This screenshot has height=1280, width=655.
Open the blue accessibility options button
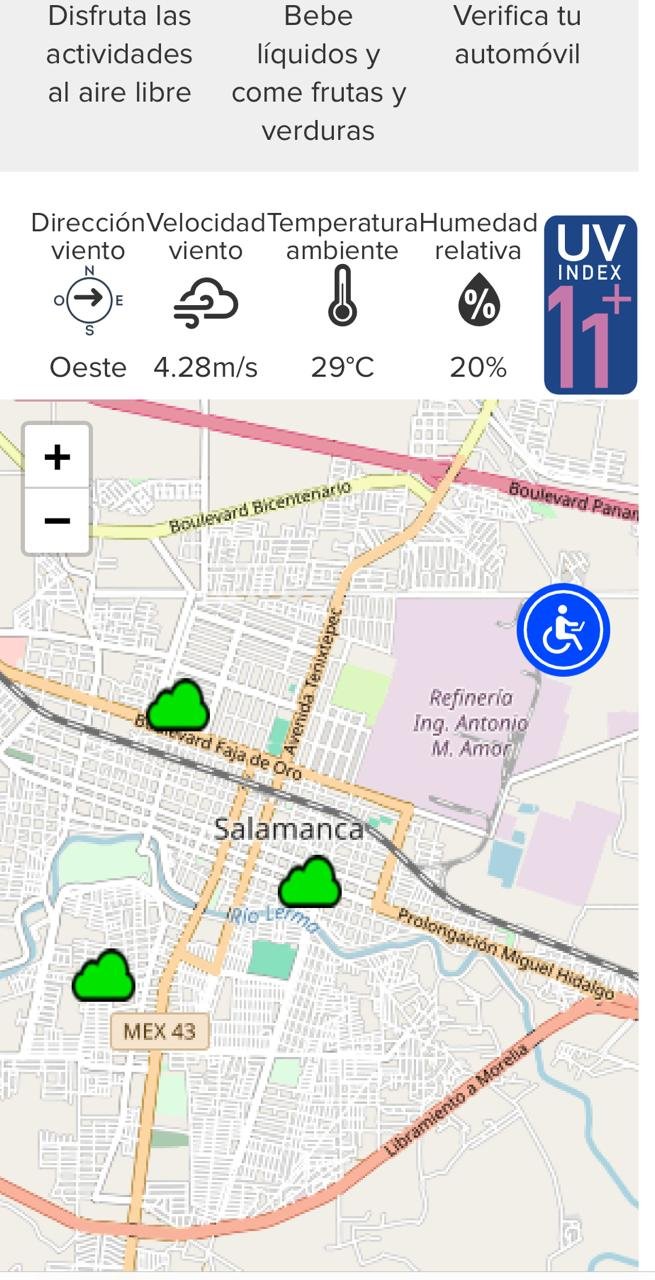pos(563,630)
